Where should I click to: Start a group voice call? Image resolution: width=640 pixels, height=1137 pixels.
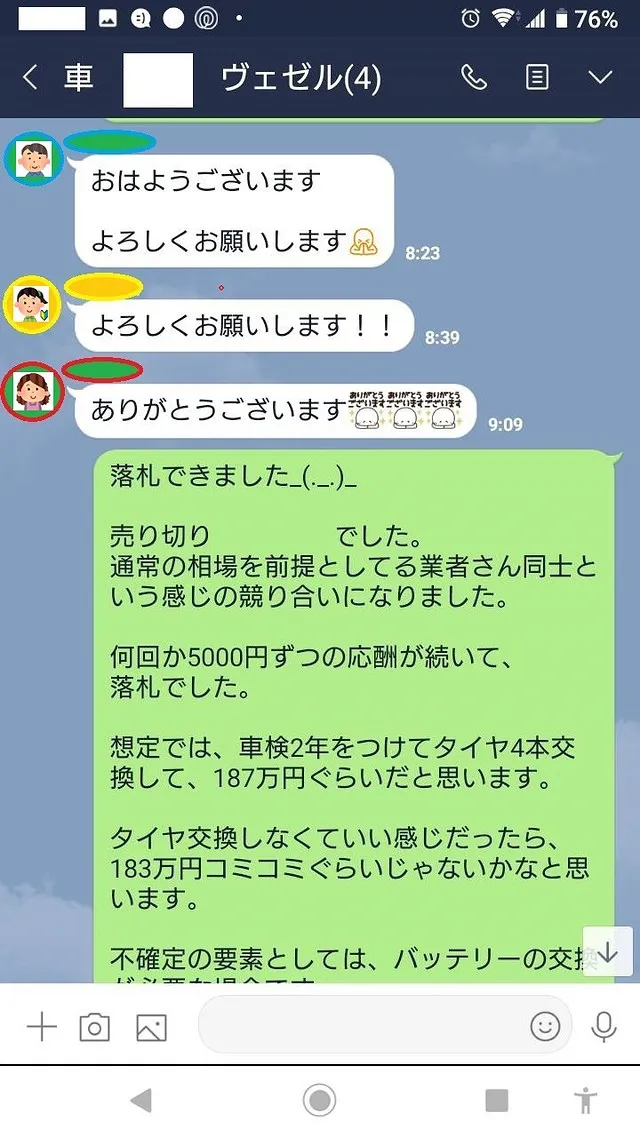click(474, 79)
